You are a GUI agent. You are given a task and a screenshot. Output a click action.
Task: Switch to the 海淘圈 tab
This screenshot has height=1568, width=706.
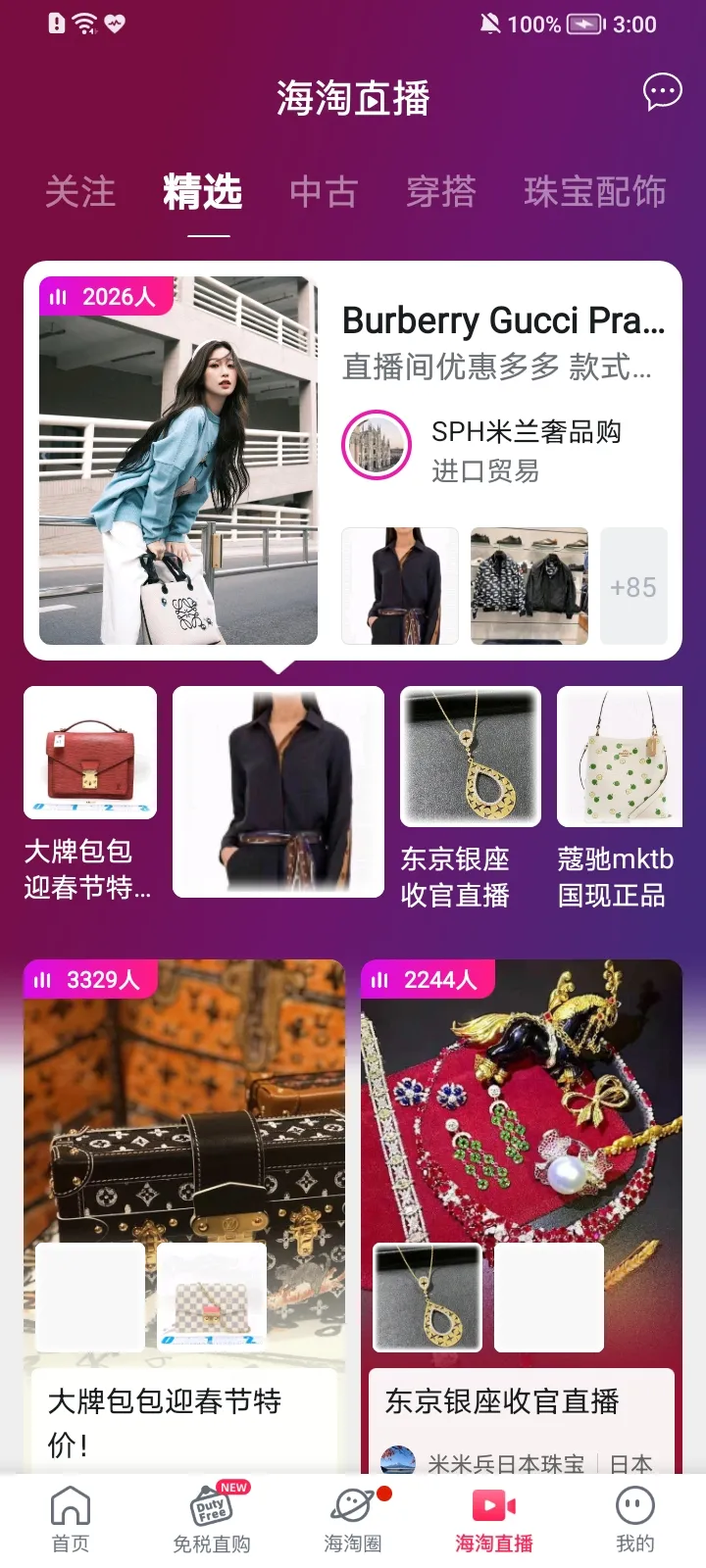pyautogui.click(x=353, y=1519)
